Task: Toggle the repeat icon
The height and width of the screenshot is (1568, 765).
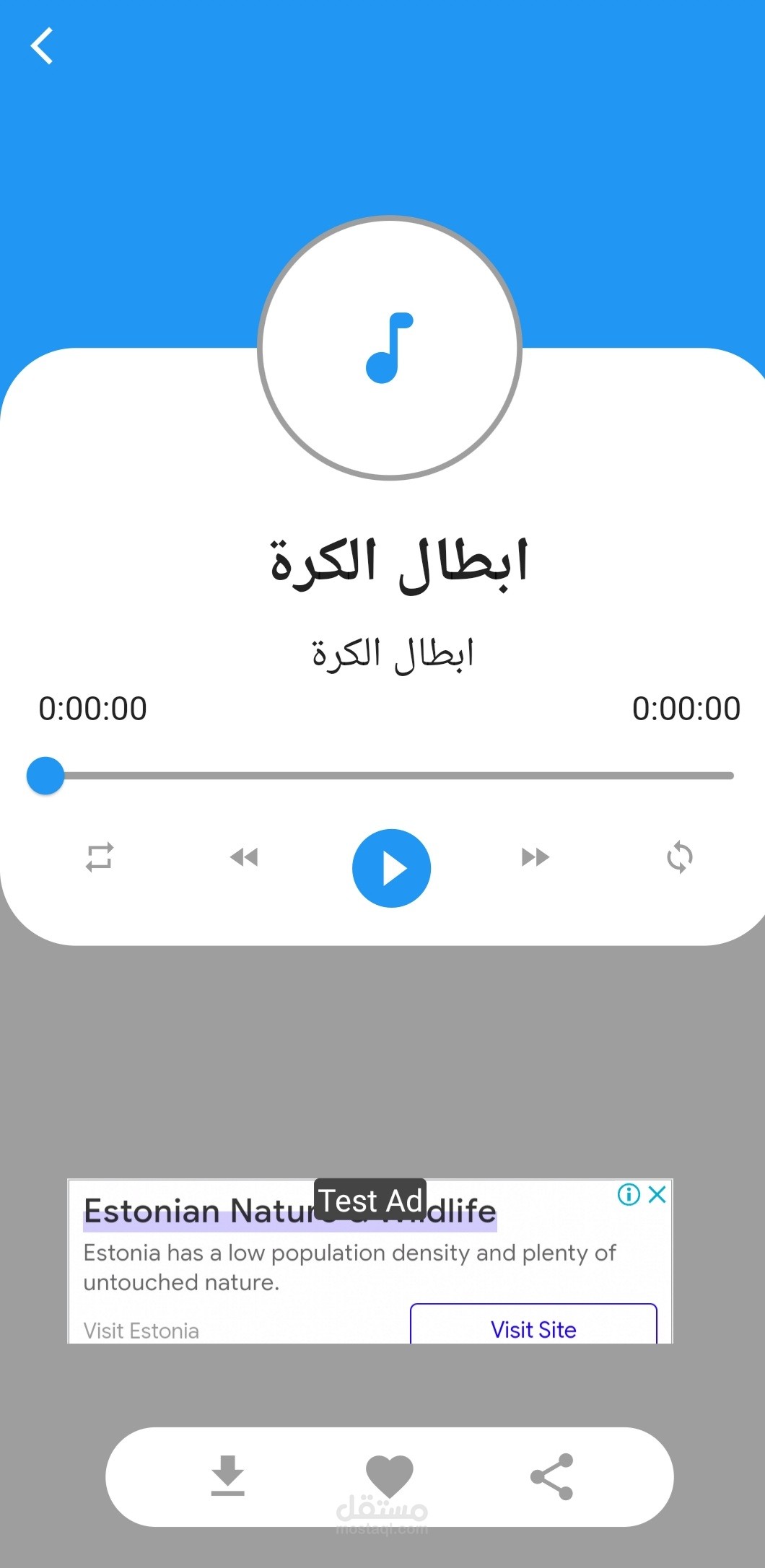Action: pyautogui.click(x=100, y=857)
